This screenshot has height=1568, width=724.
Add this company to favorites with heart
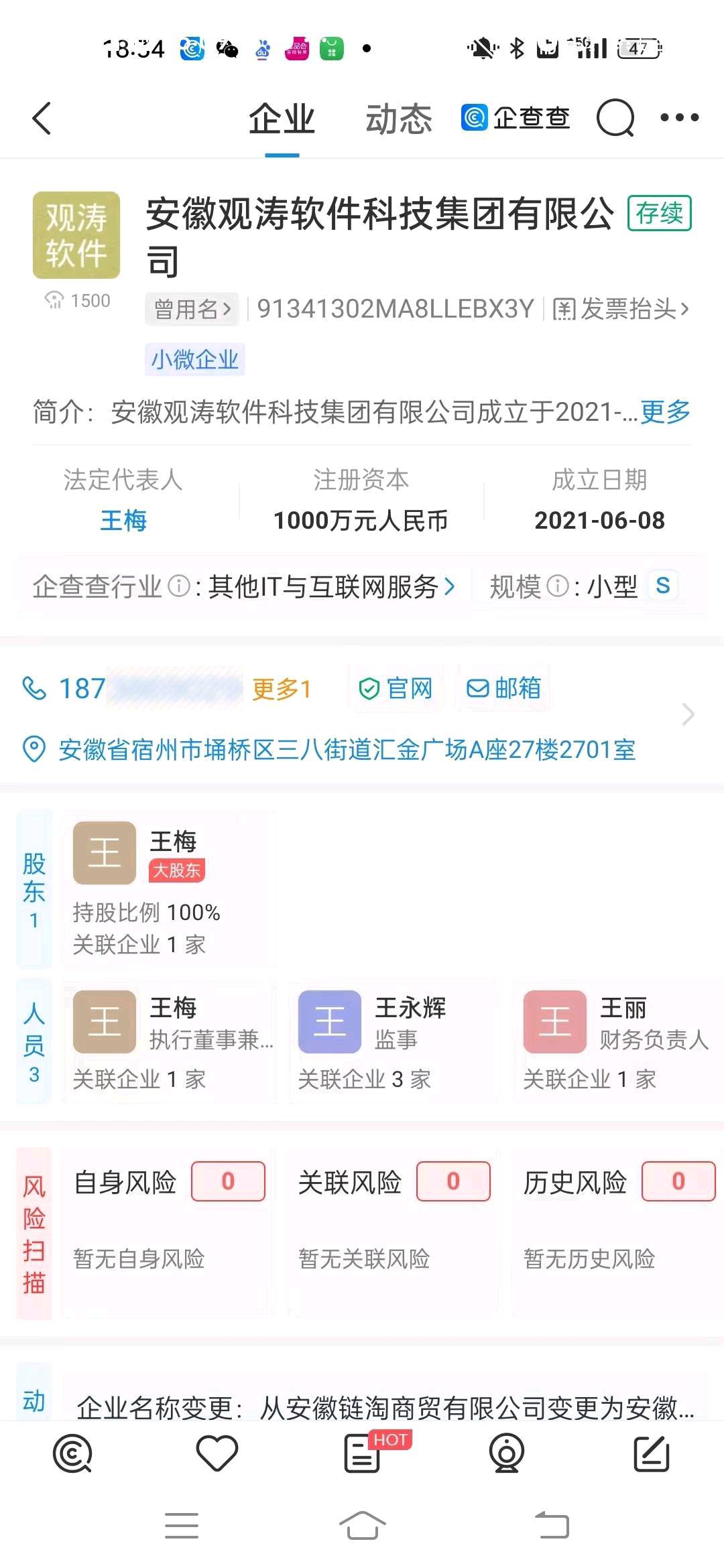pyautogui.click(x=217, y=1453)
